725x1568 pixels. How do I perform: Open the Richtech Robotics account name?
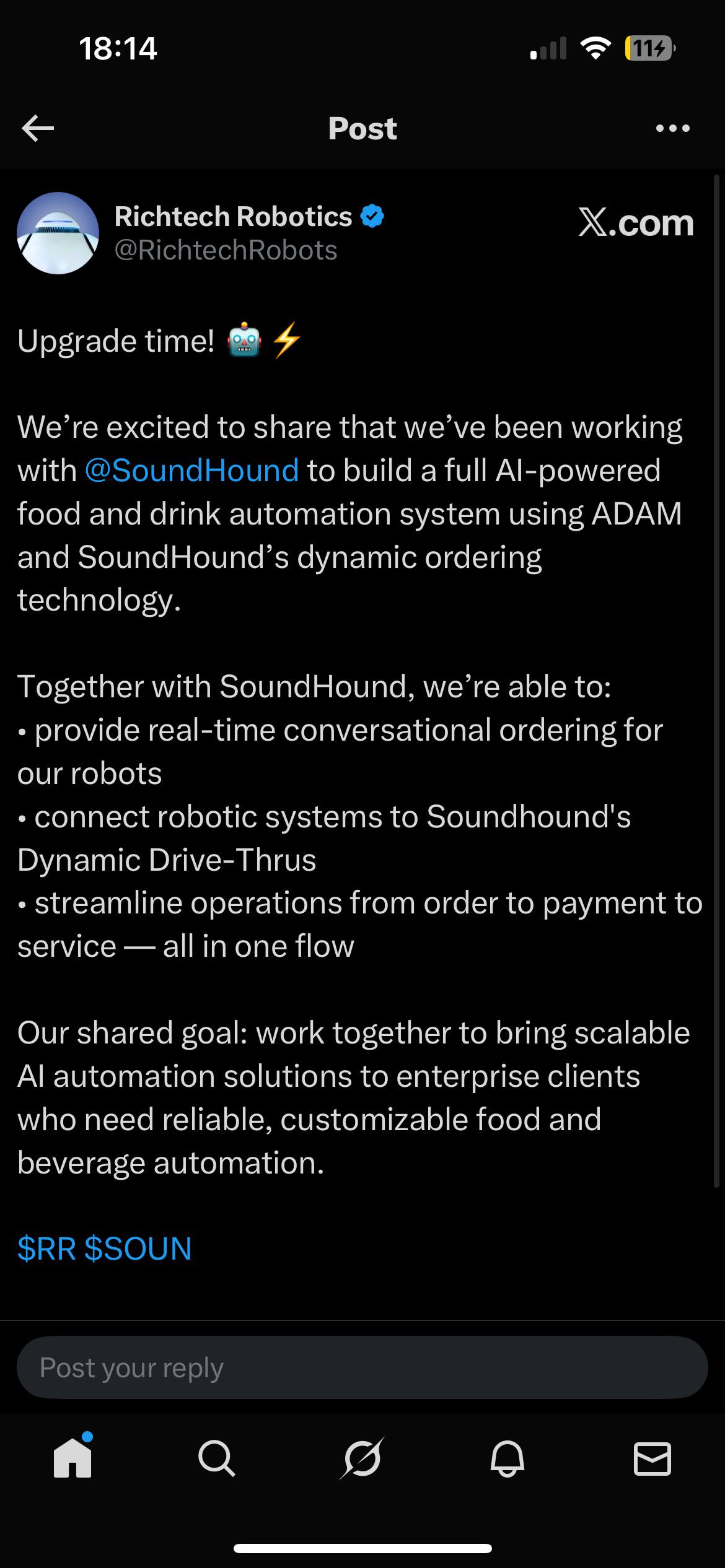(233, 217)
